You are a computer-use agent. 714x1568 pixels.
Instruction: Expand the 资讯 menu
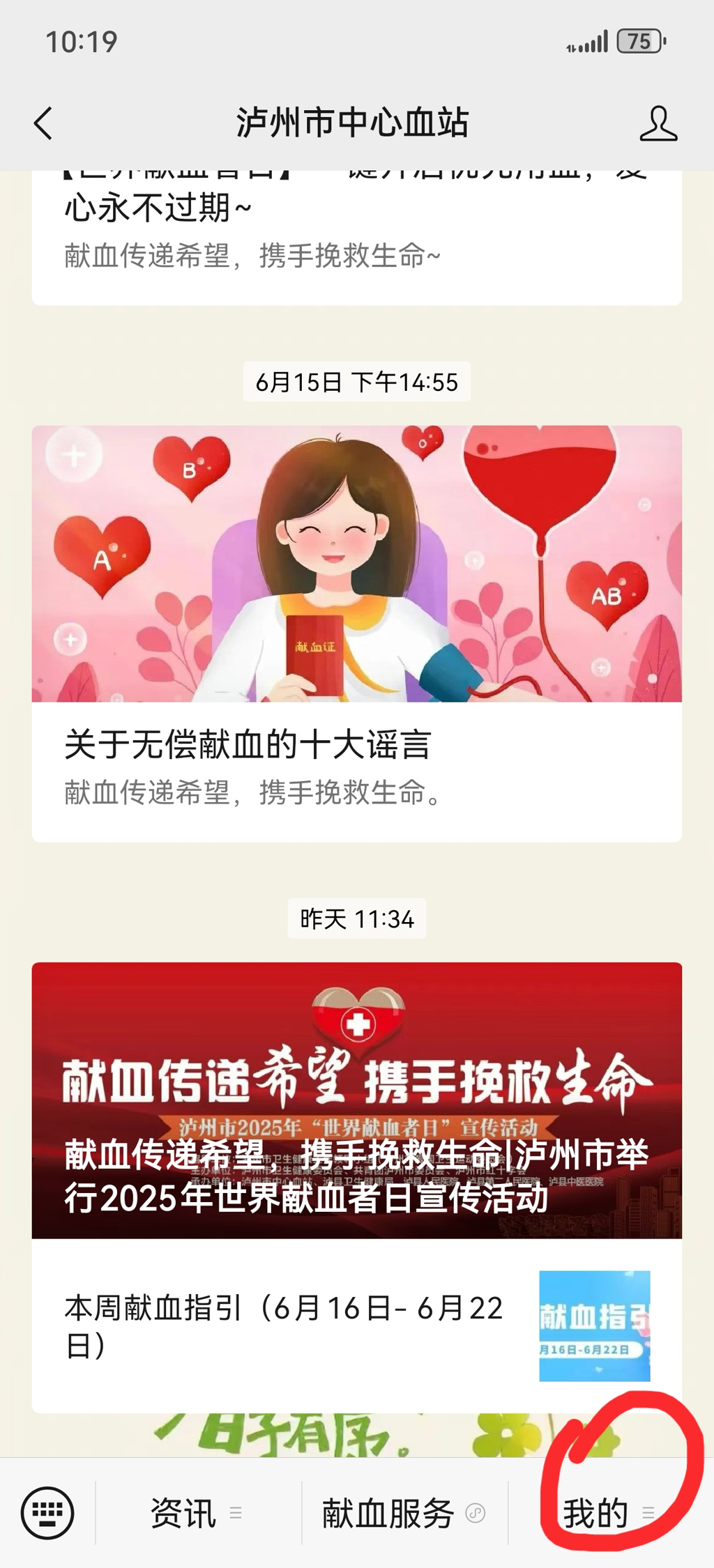[197, 1513]
